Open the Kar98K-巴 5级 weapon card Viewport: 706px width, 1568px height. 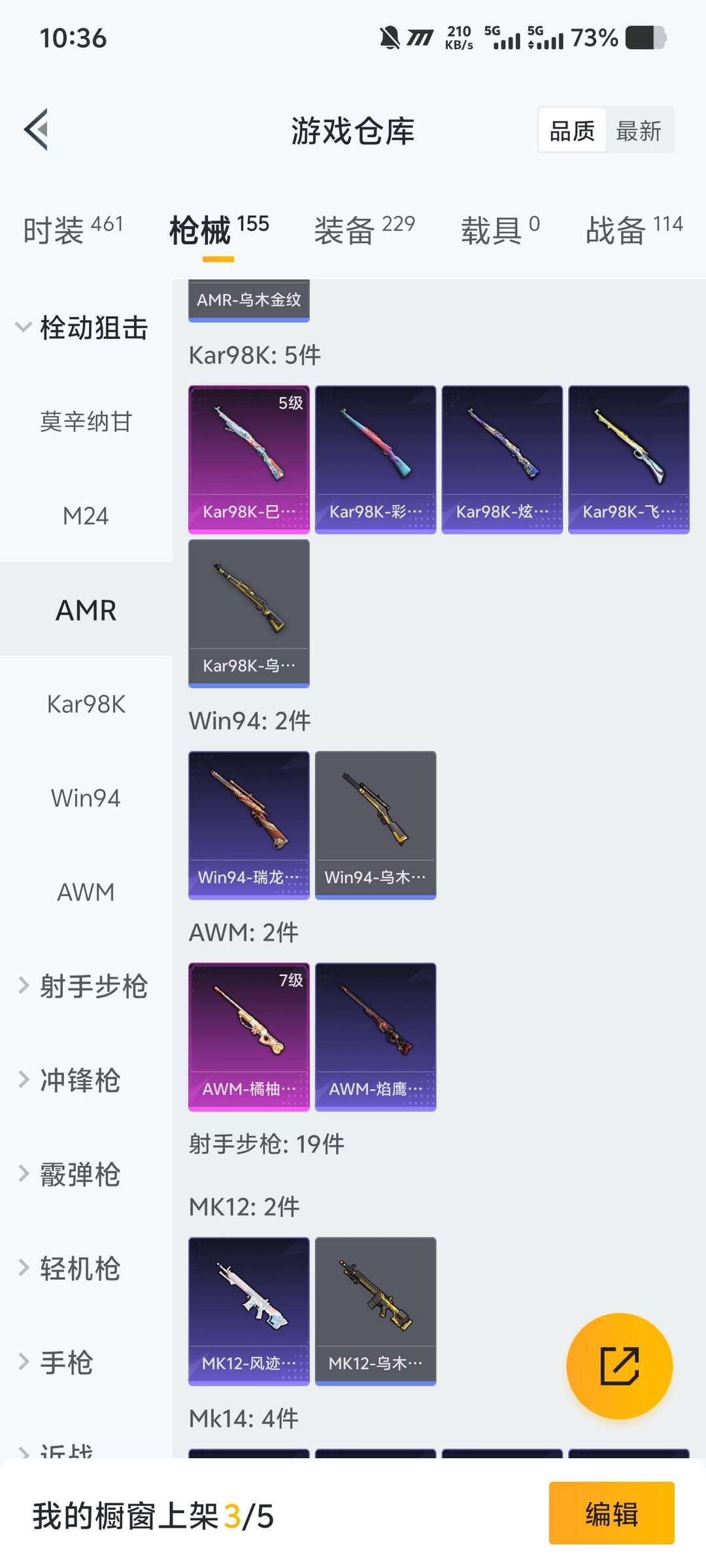point(248,457)
